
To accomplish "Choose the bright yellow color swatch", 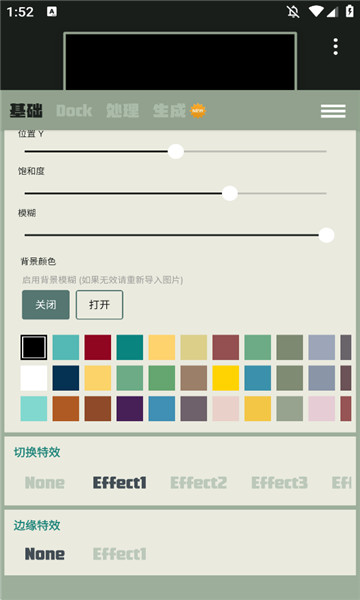I will (x=226, y=378).
